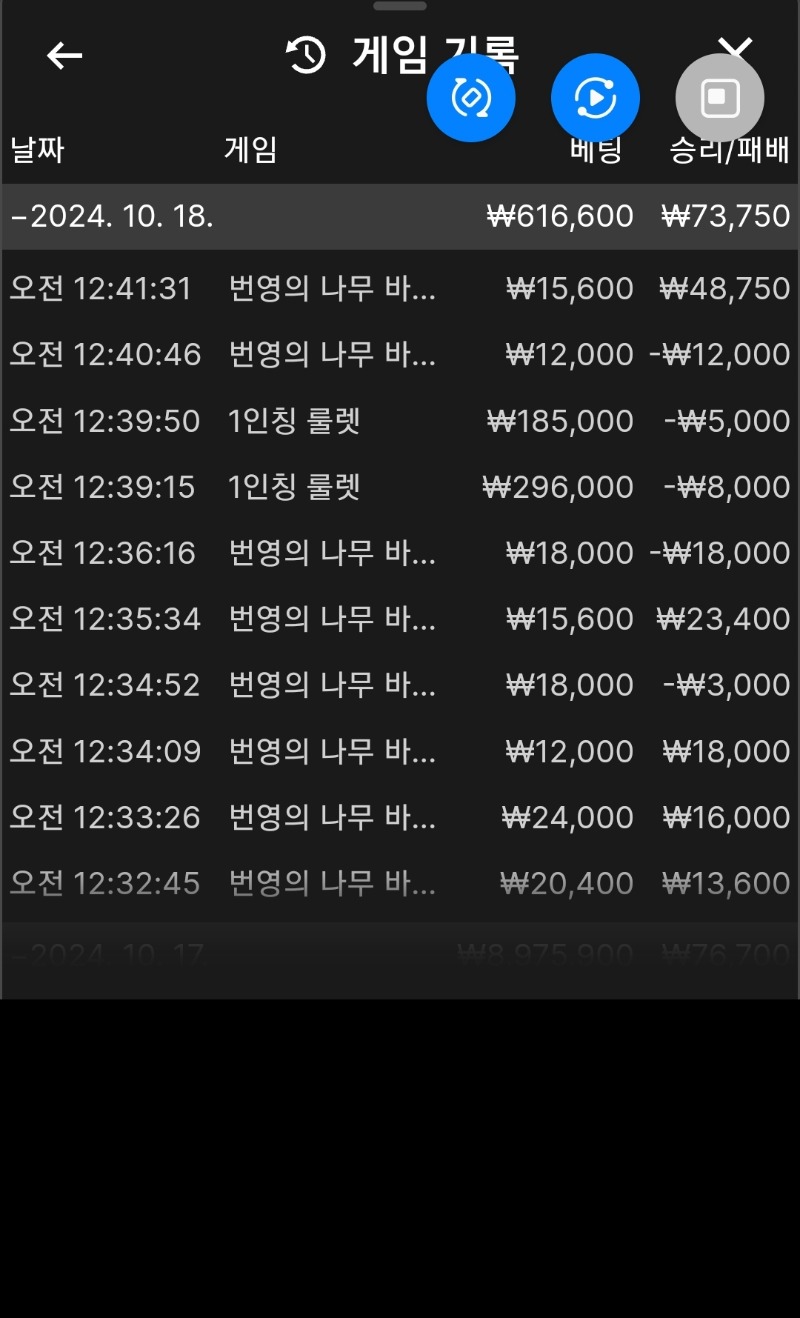800x1318 pixels.
Task: Open the 오전 12:41:31 game record
Action: (x=400, y=289)
